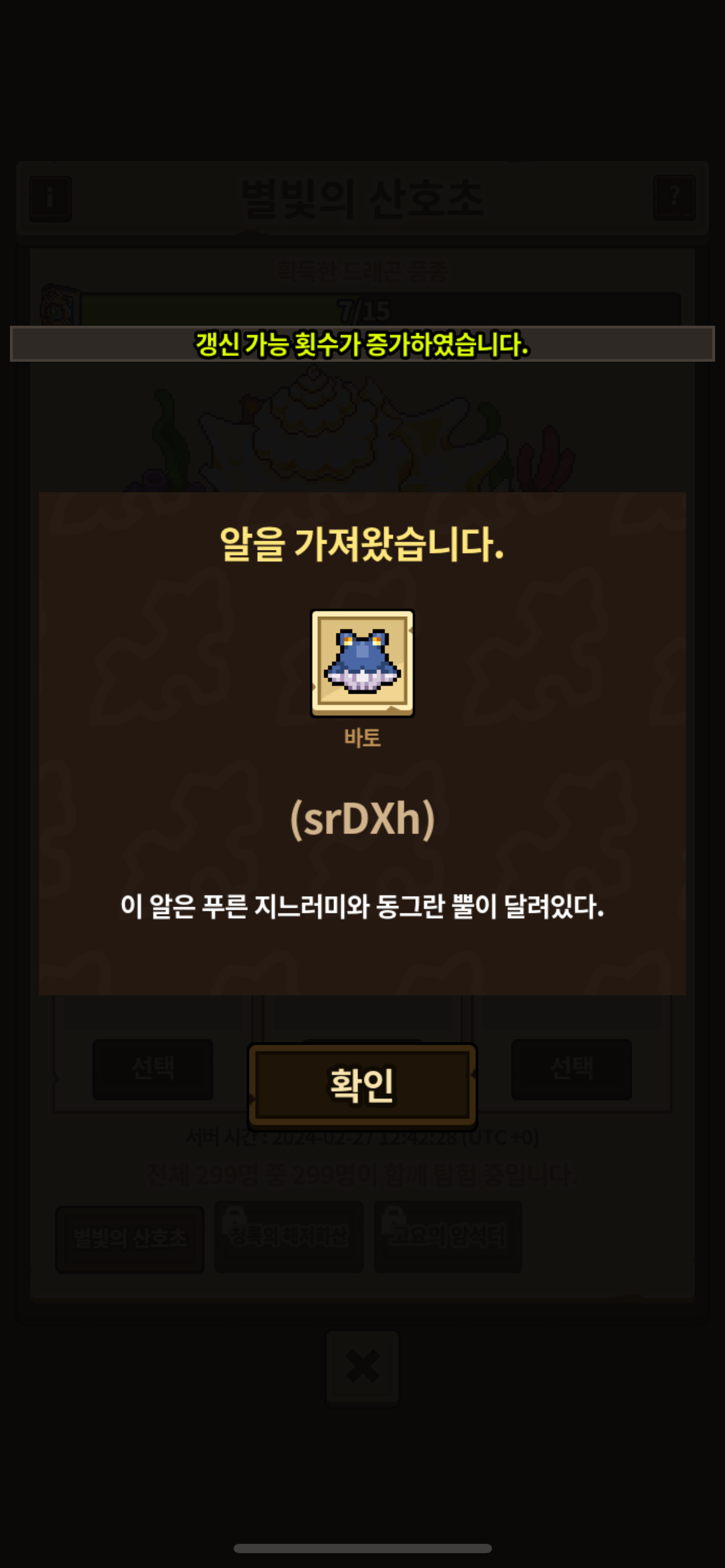Tap the 바토 egg icon
725x1568 pixels.
(362, 663)
